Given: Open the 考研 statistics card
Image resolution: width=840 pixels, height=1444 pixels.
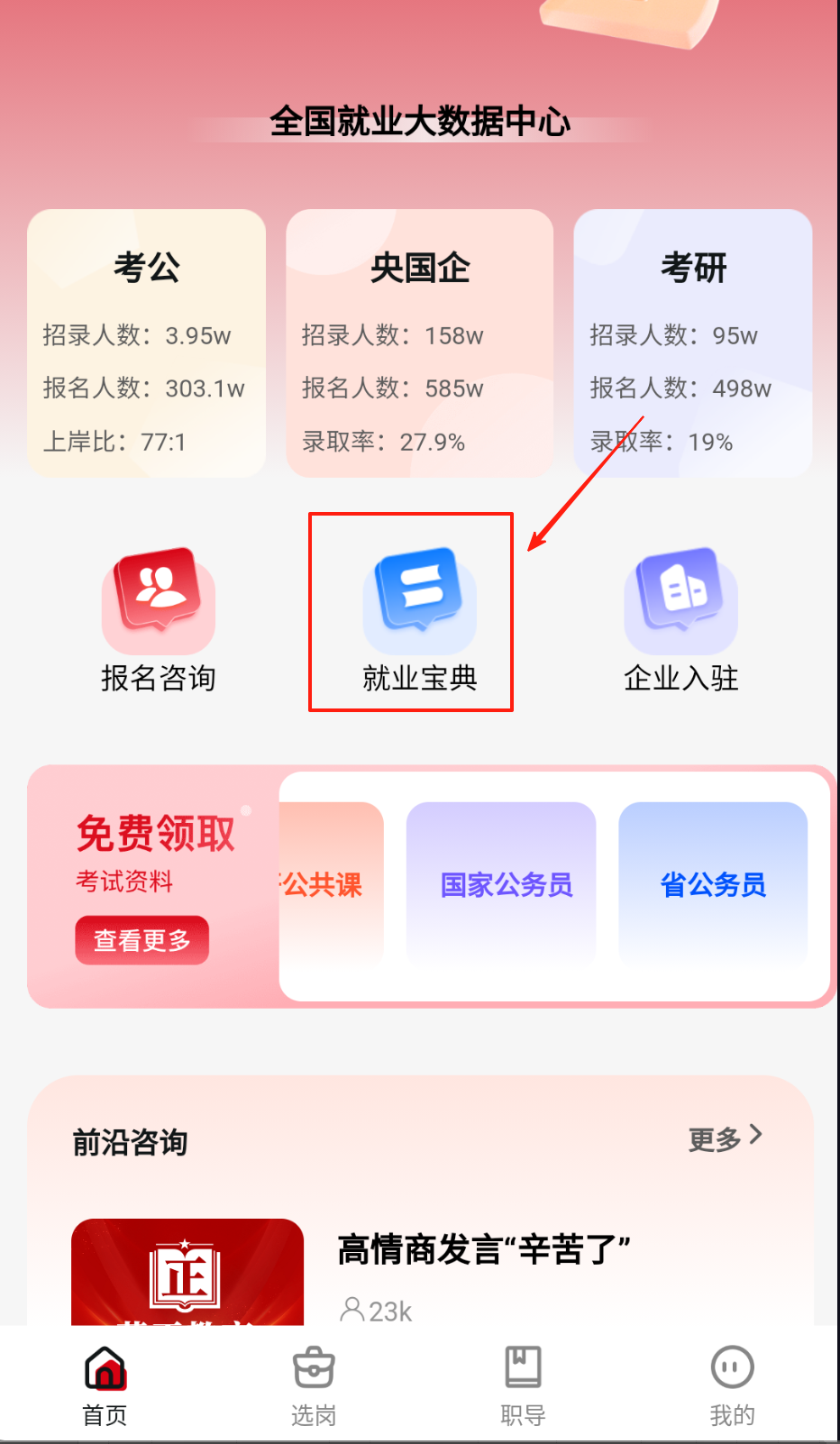Looking at the screenshot, I should [x=692, y=343].
